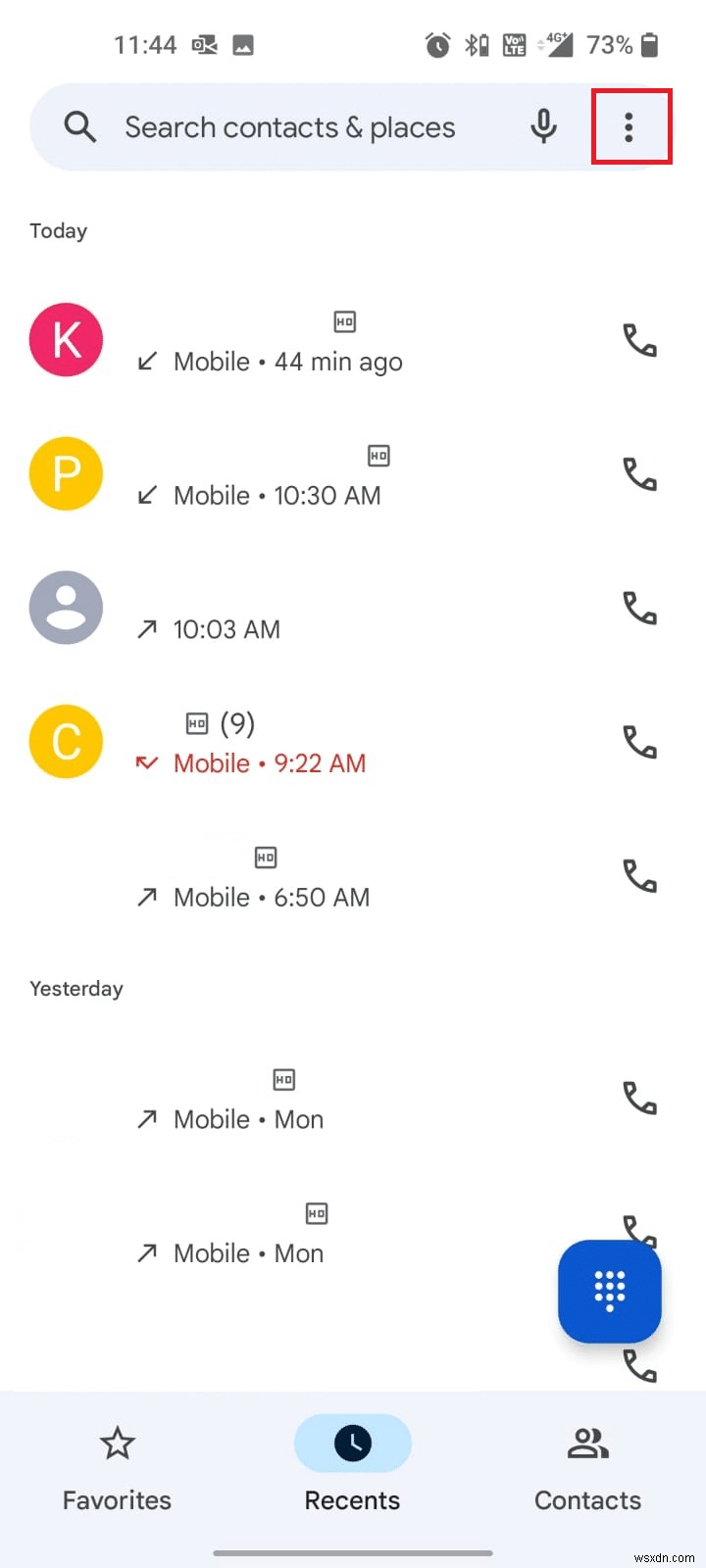Screen dimensions: 706x1568
Task: Call the contact marked P
Action: point(639,474)
